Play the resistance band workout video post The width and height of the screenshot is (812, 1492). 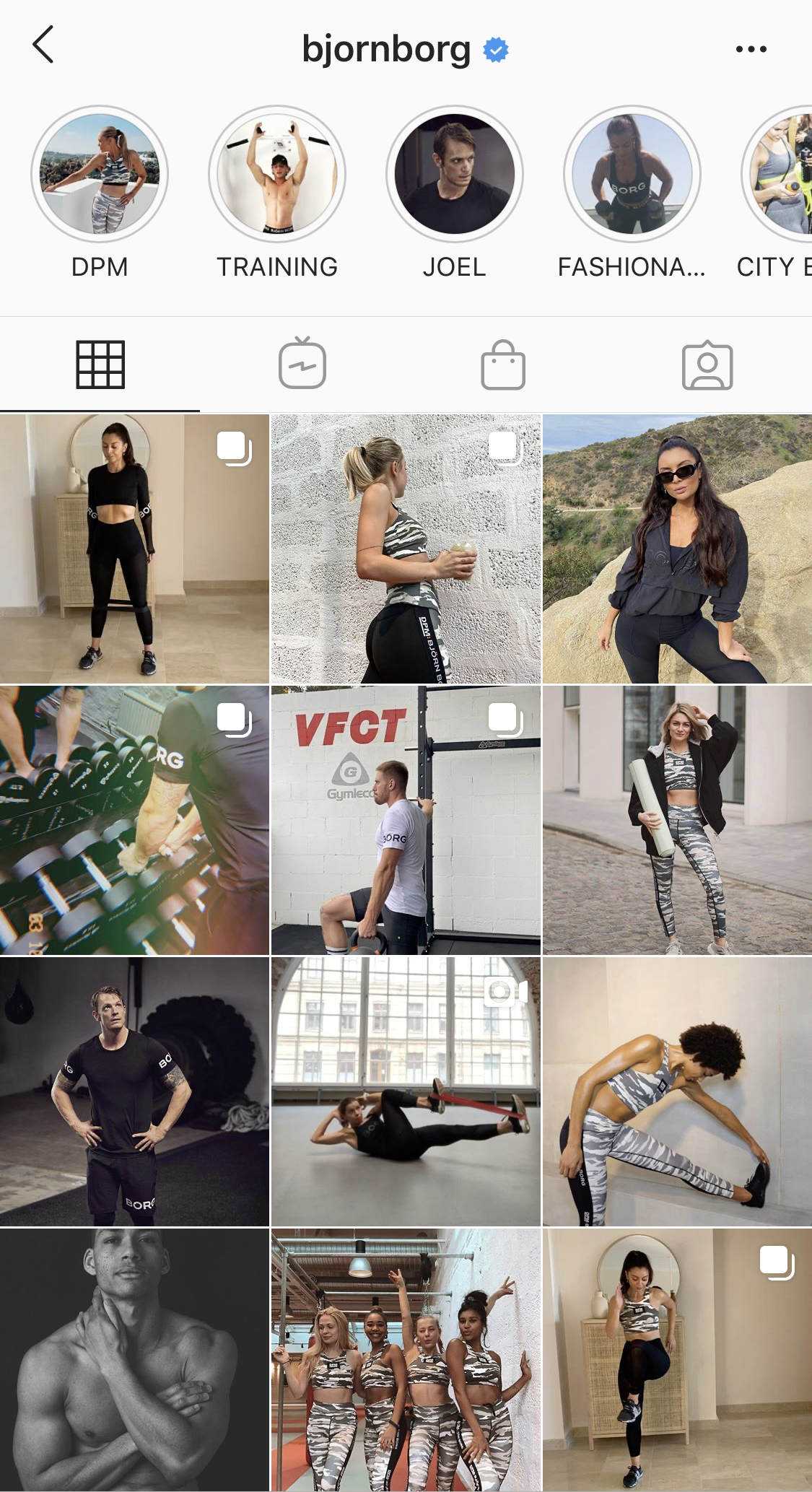406,1091
